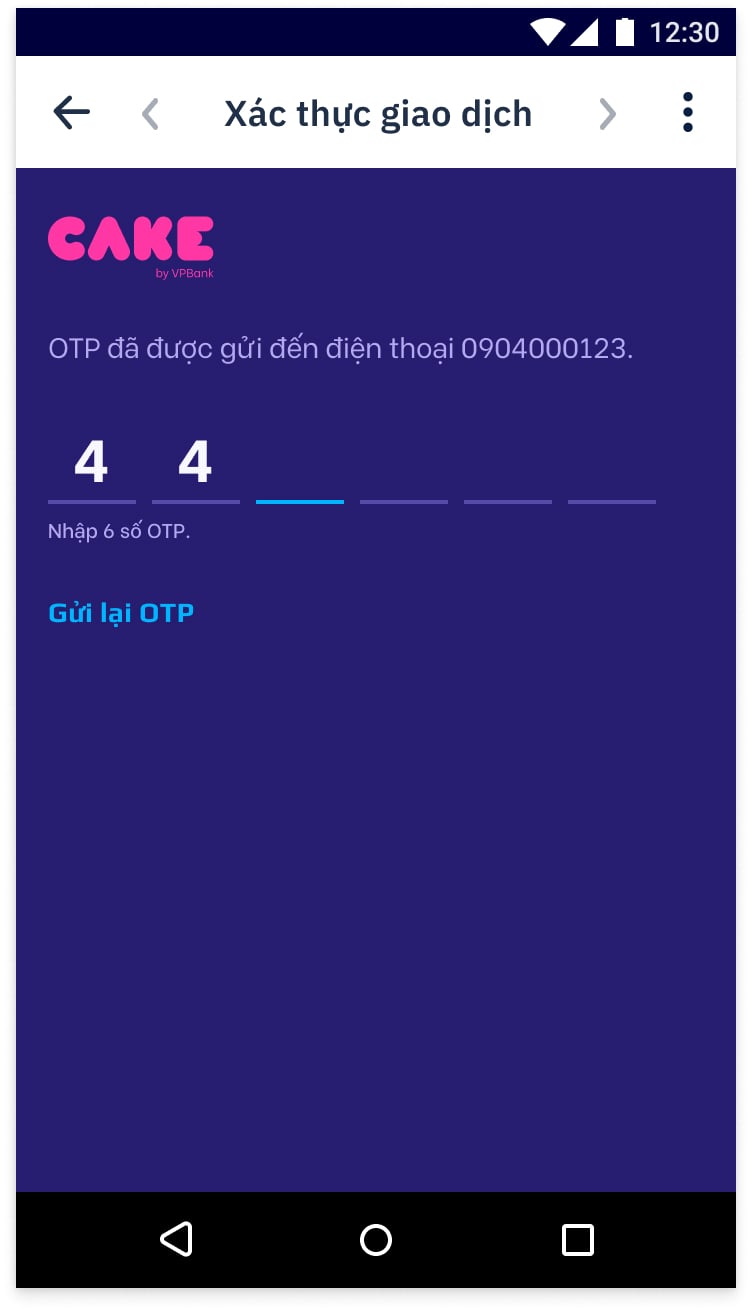Open the three-dot overflow menu
Image resolution: width=752 pixels, height=1312 pixels.
687,113
